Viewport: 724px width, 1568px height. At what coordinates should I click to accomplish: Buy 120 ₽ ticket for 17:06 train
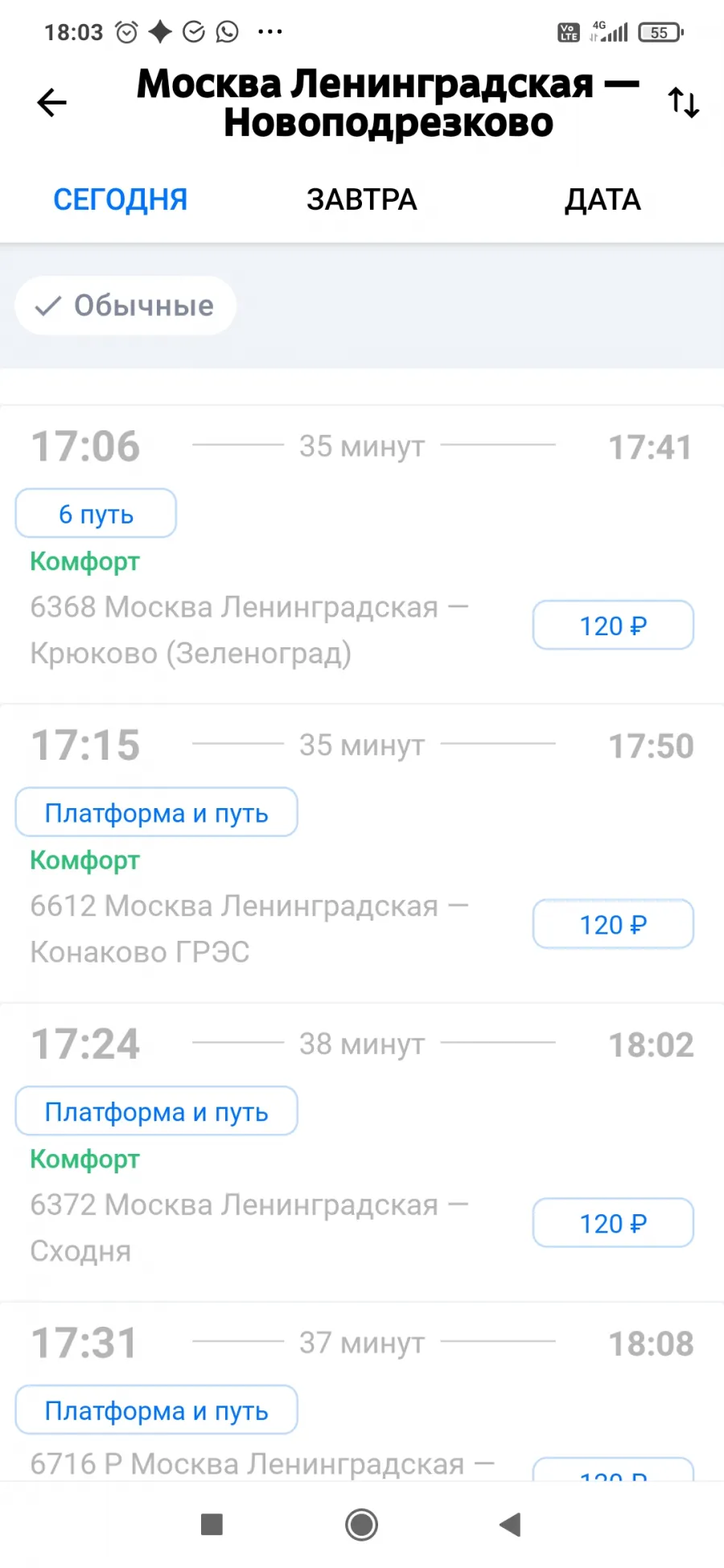pyautogui.click(x=613, y=625)
